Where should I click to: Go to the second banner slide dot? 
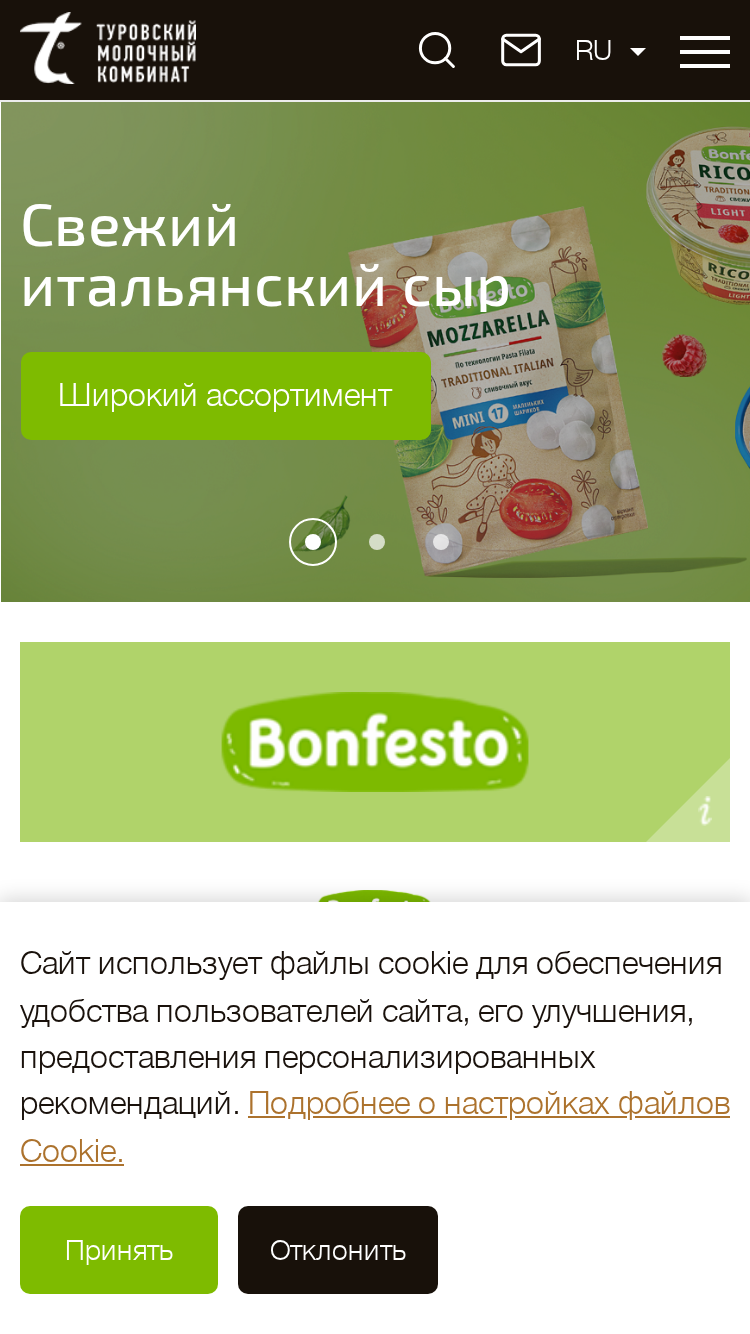[377, 542]
